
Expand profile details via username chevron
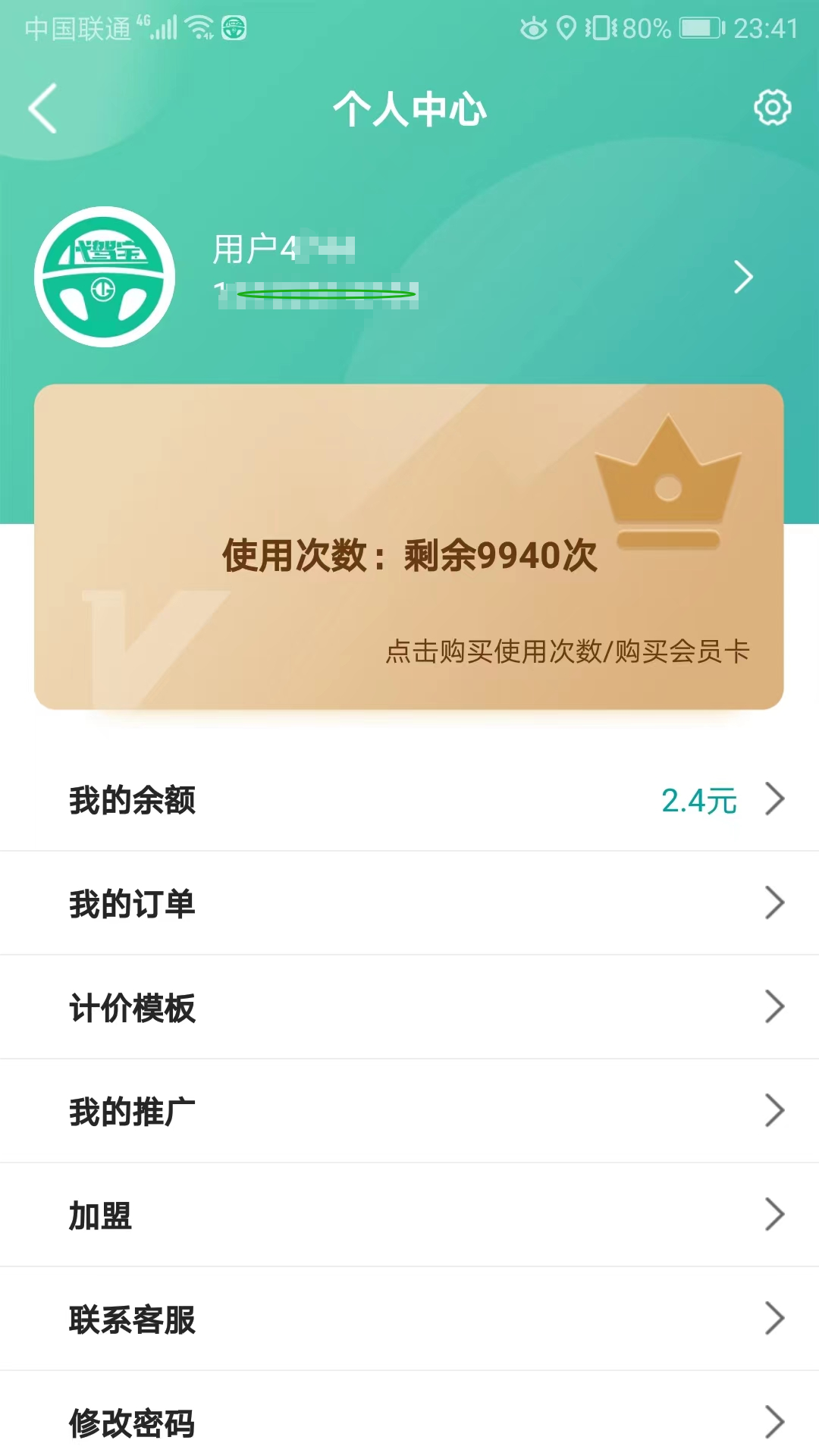pyautogui.click(x=745, y=277)
